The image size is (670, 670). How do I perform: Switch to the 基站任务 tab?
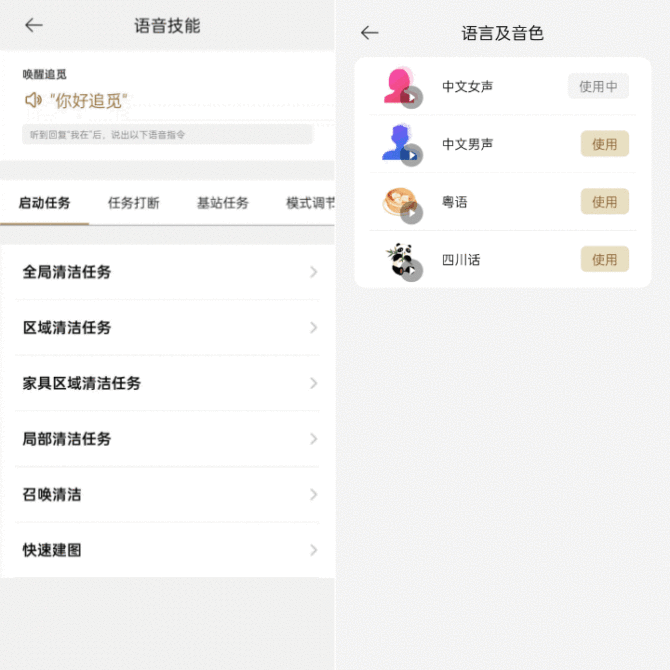(222, 203)
